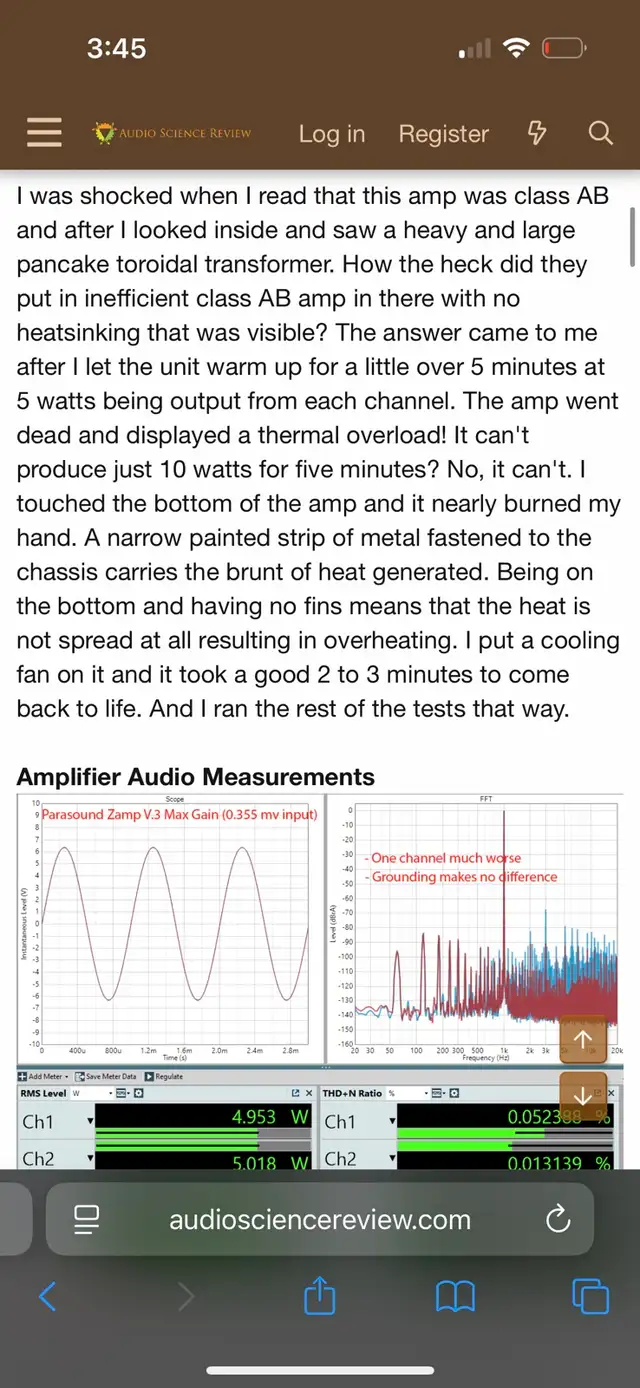Screen dimensions: 640x1388
Task: Open the site search
Action: (600, 133)
